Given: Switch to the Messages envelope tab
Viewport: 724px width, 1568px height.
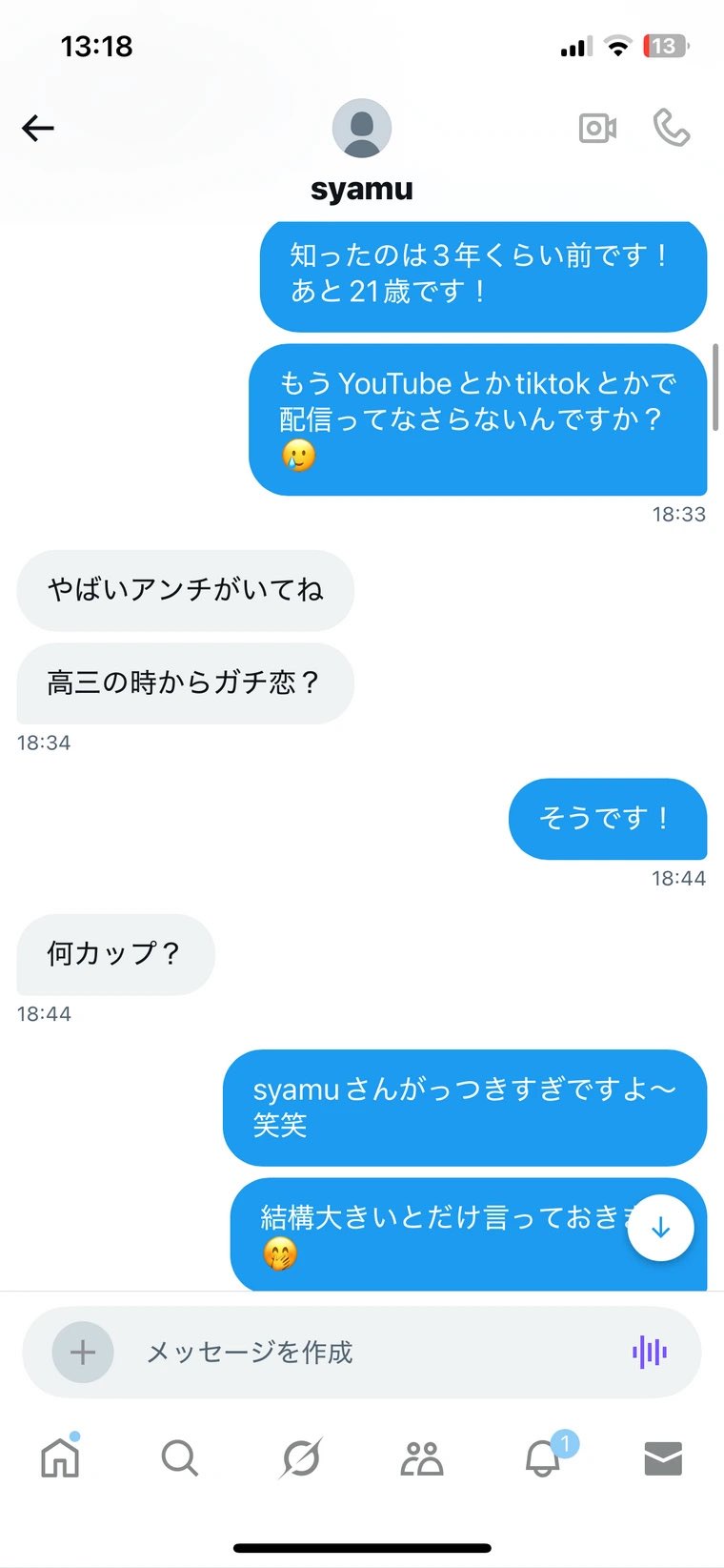Looking at the screenshot, I should (x=663, y=1458).
